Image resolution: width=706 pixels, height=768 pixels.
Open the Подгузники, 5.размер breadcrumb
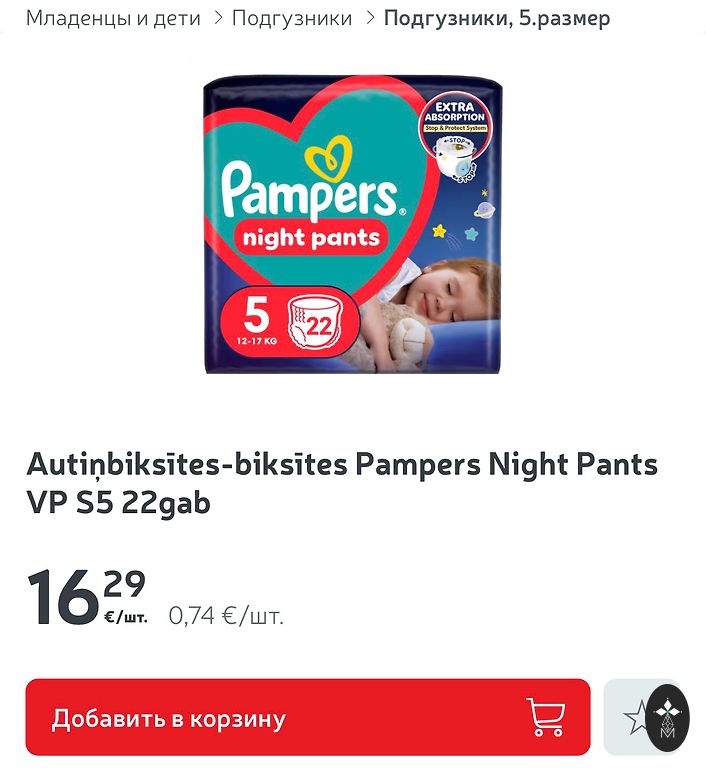coord(497,18)
